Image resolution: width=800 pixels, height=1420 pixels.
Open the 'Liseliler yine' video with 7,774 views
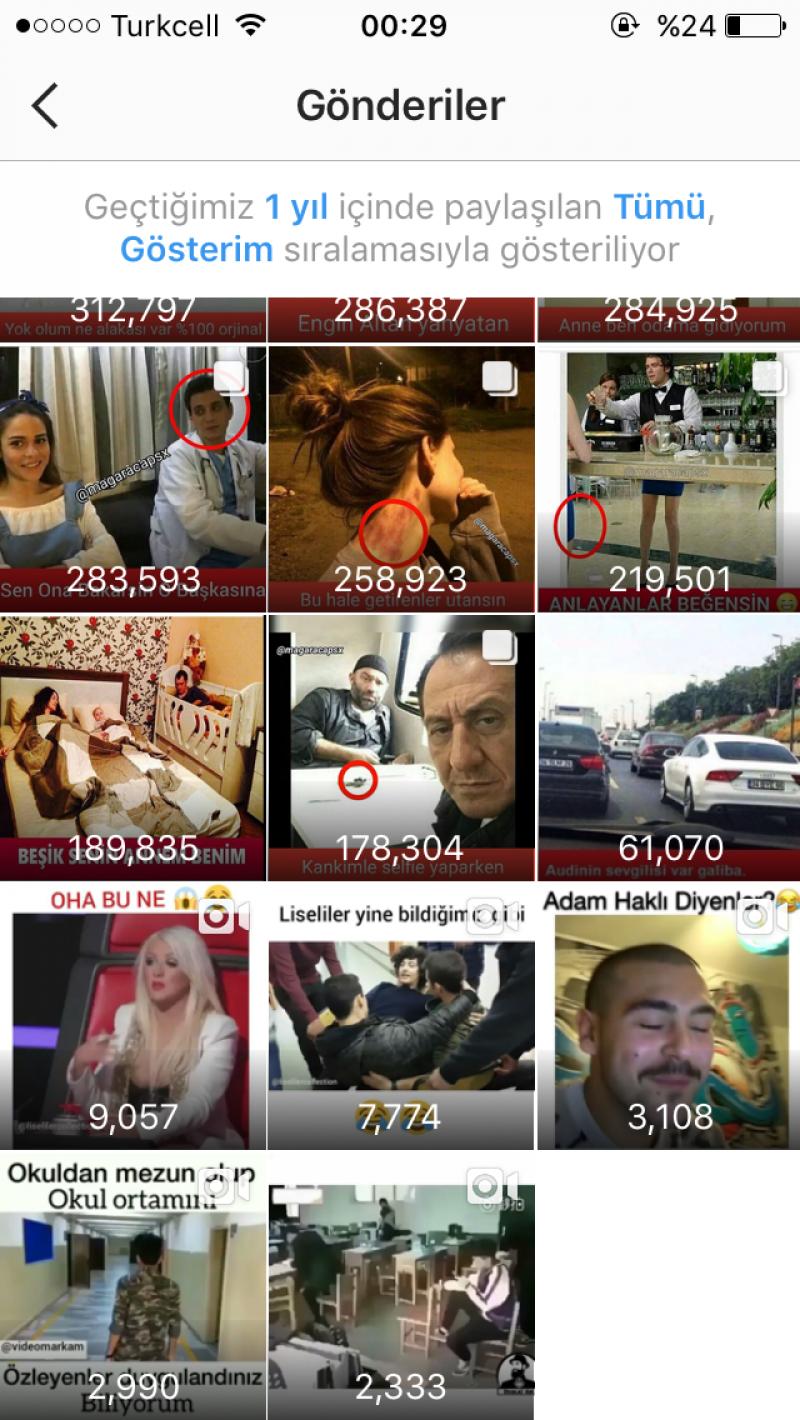[x=401, y=1017]
